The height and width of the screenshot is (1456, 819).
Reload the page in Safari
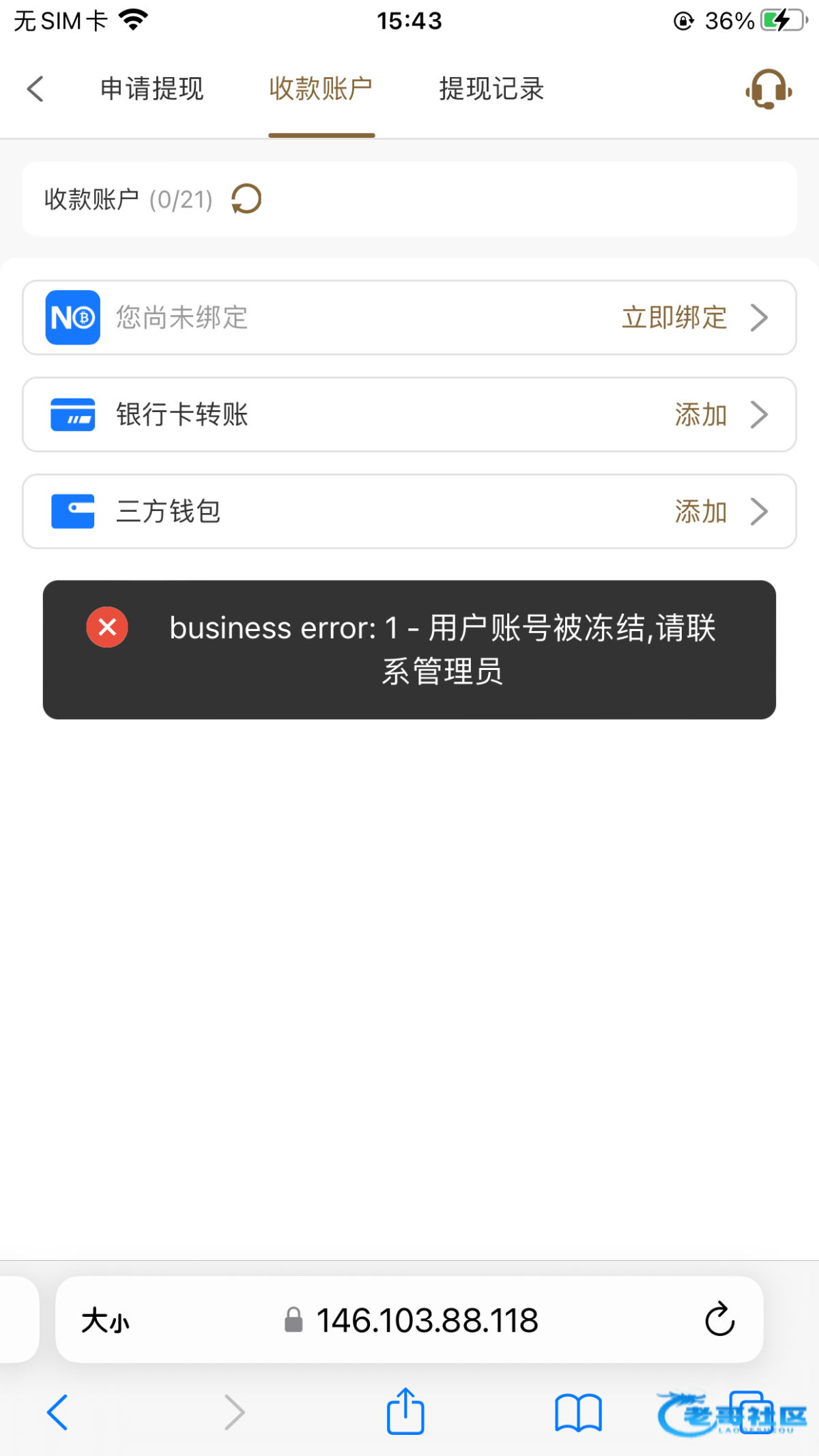[719, 1319]
